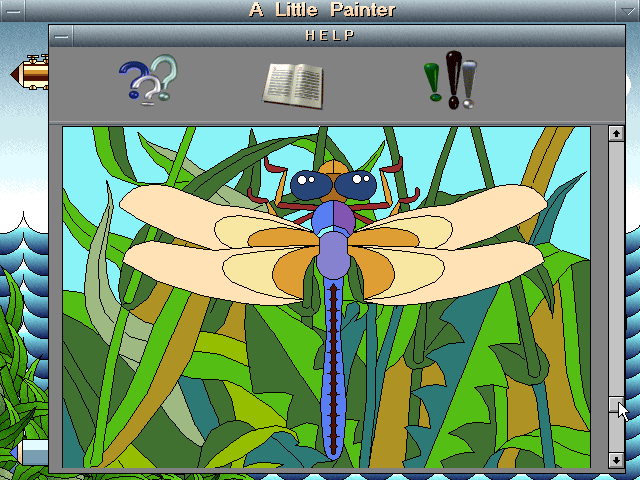Viewport: 640px width, 480px height.
Task: Open the question marks help topic
Action: 148,81
